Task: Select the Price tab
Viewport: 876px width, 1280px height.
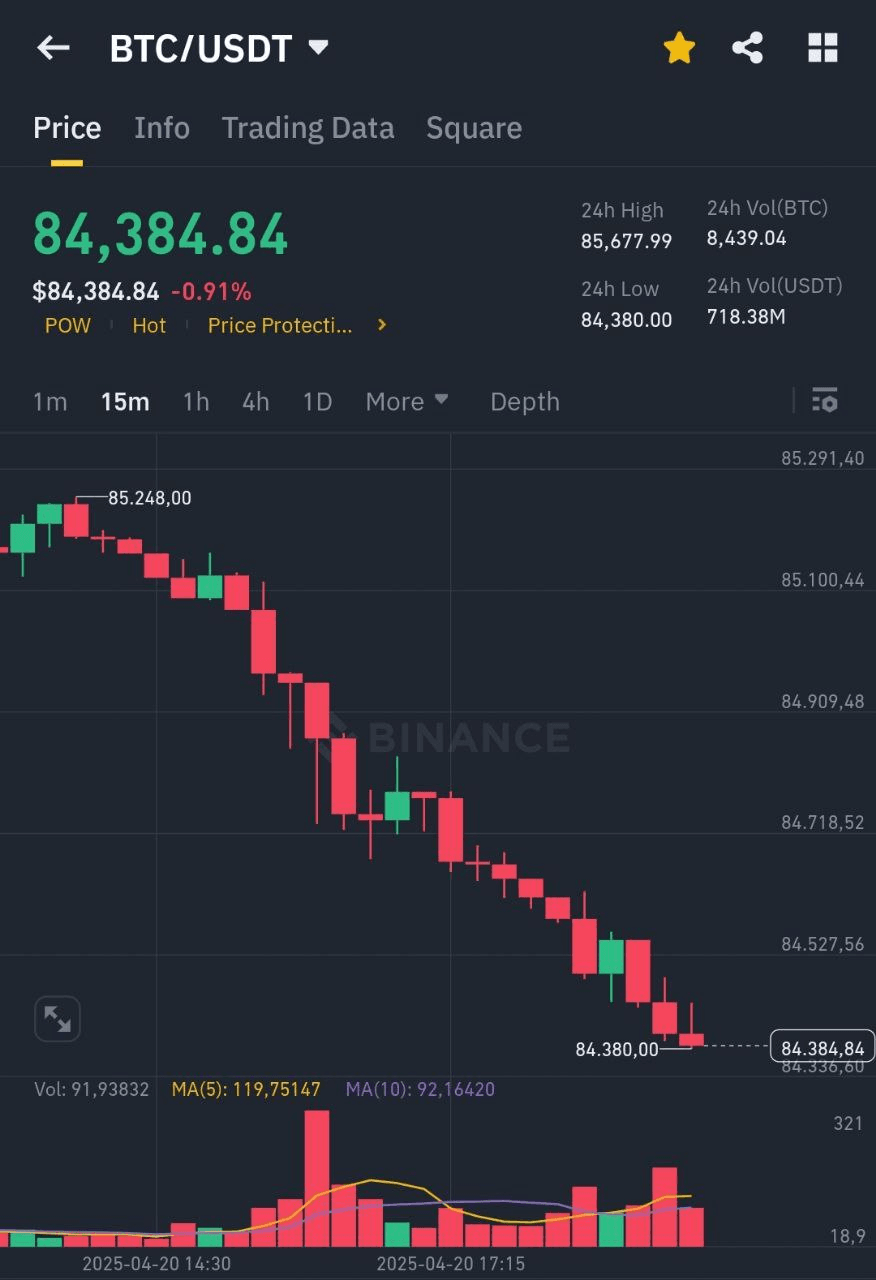Action: tap(67, 128)
